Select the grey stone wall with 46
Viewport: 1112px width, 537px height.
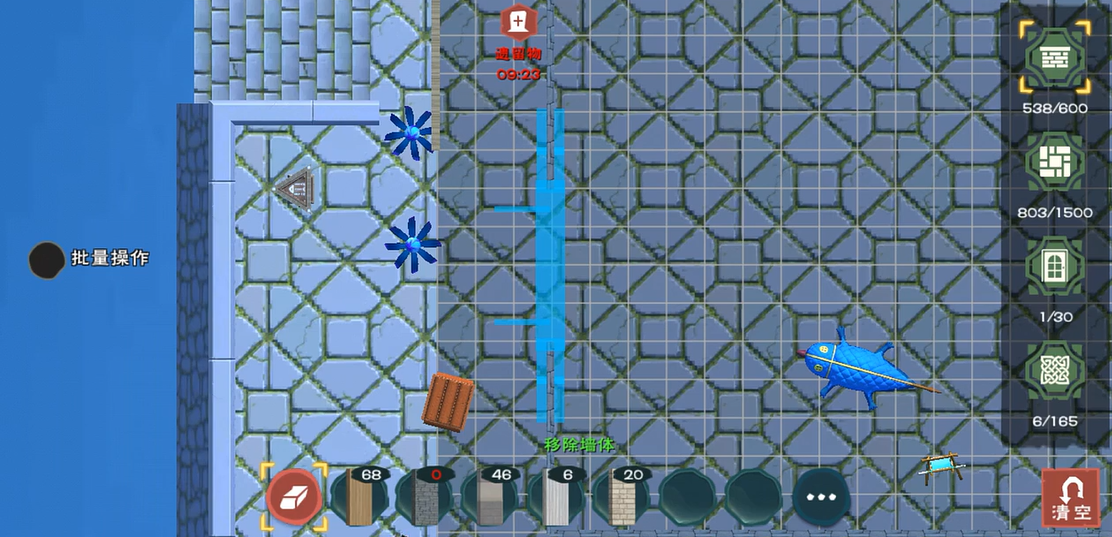[492, 498]
